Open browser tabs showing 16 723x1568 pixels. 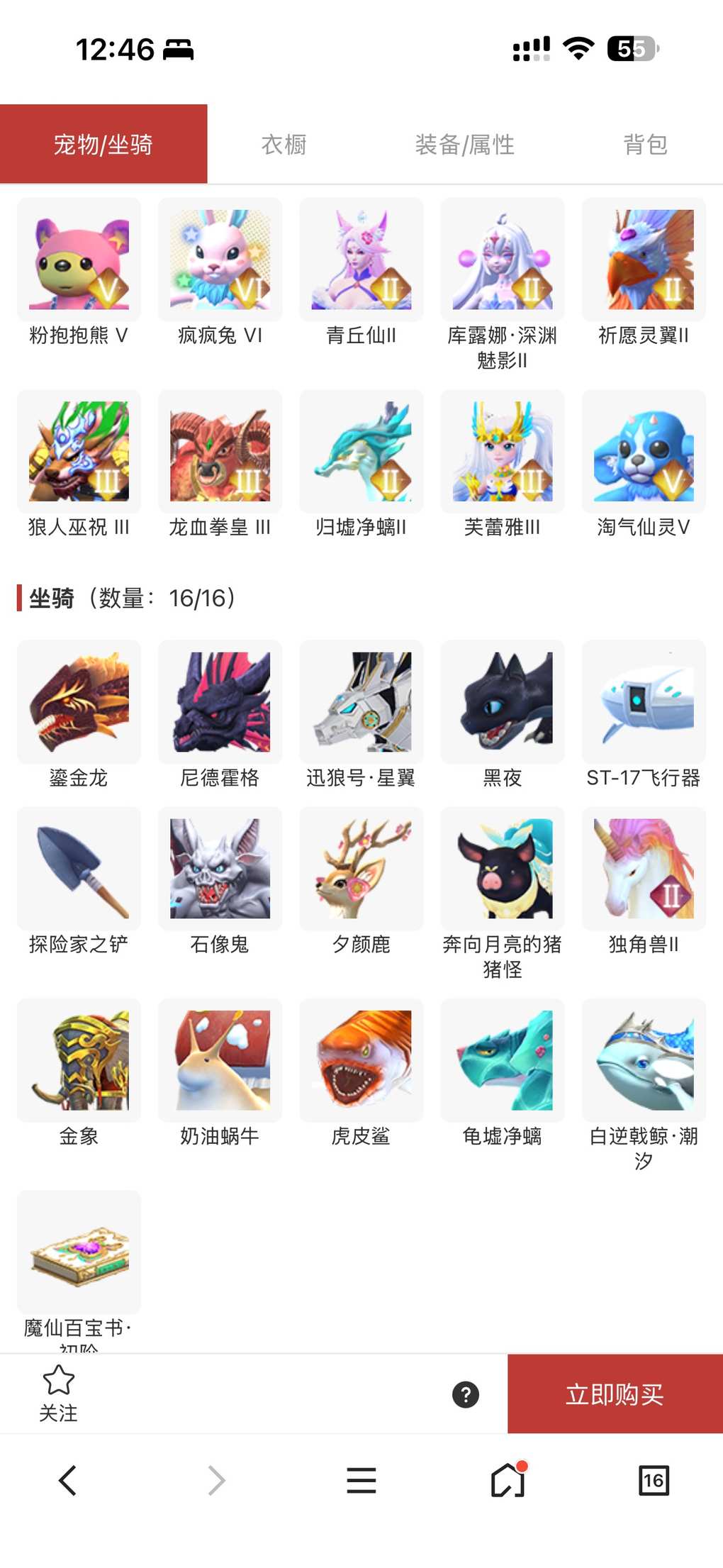pos(653,1480)
